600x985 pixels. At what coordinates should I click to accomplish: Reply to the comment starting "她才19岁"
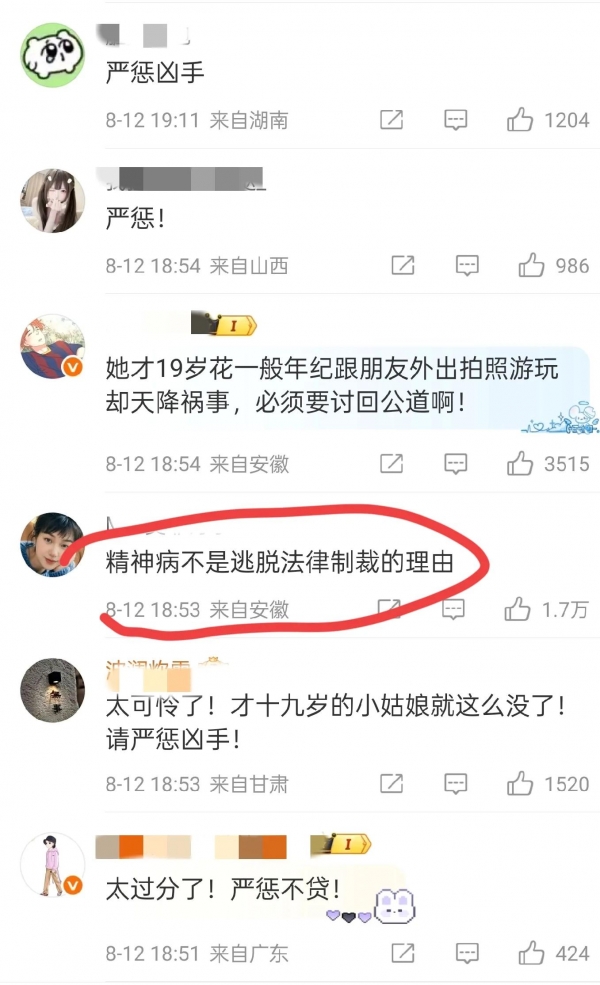(x=456, y=464)
